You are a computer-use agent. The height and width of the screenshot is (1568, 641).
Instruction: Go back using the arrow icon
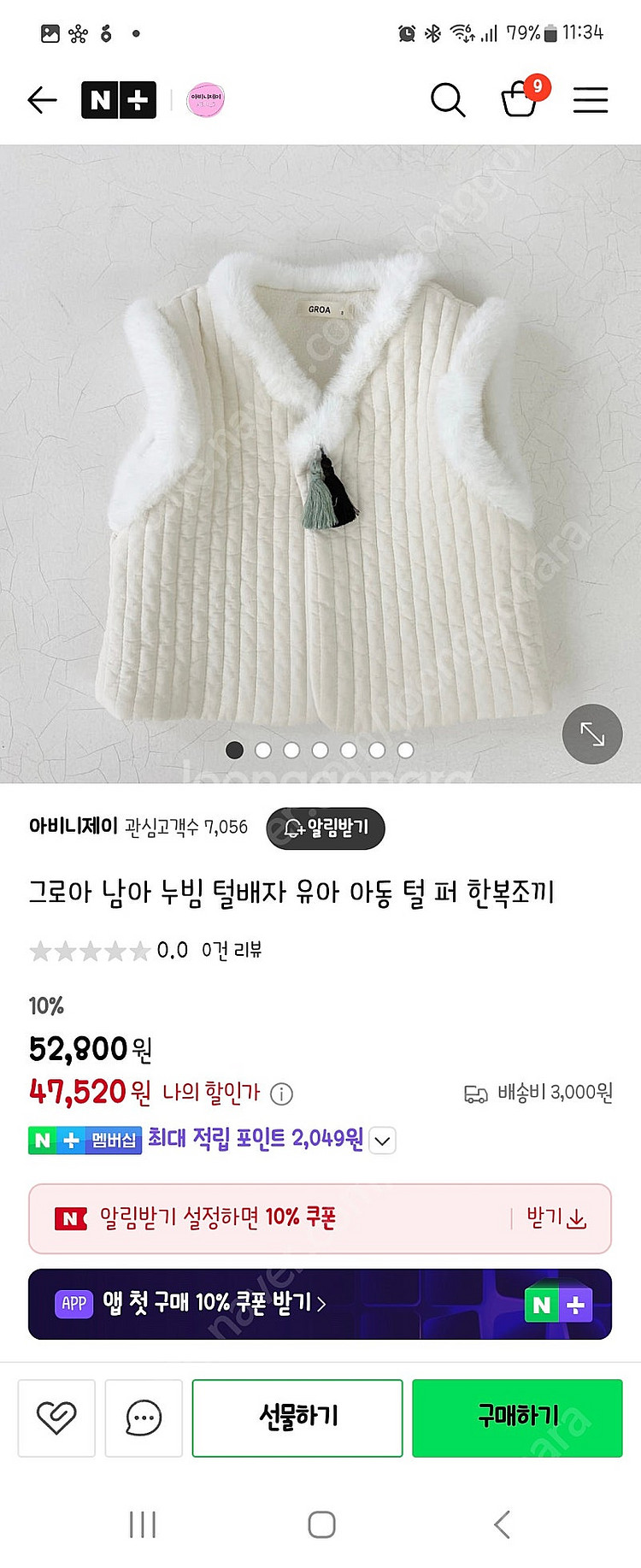[x=42, y=100]
